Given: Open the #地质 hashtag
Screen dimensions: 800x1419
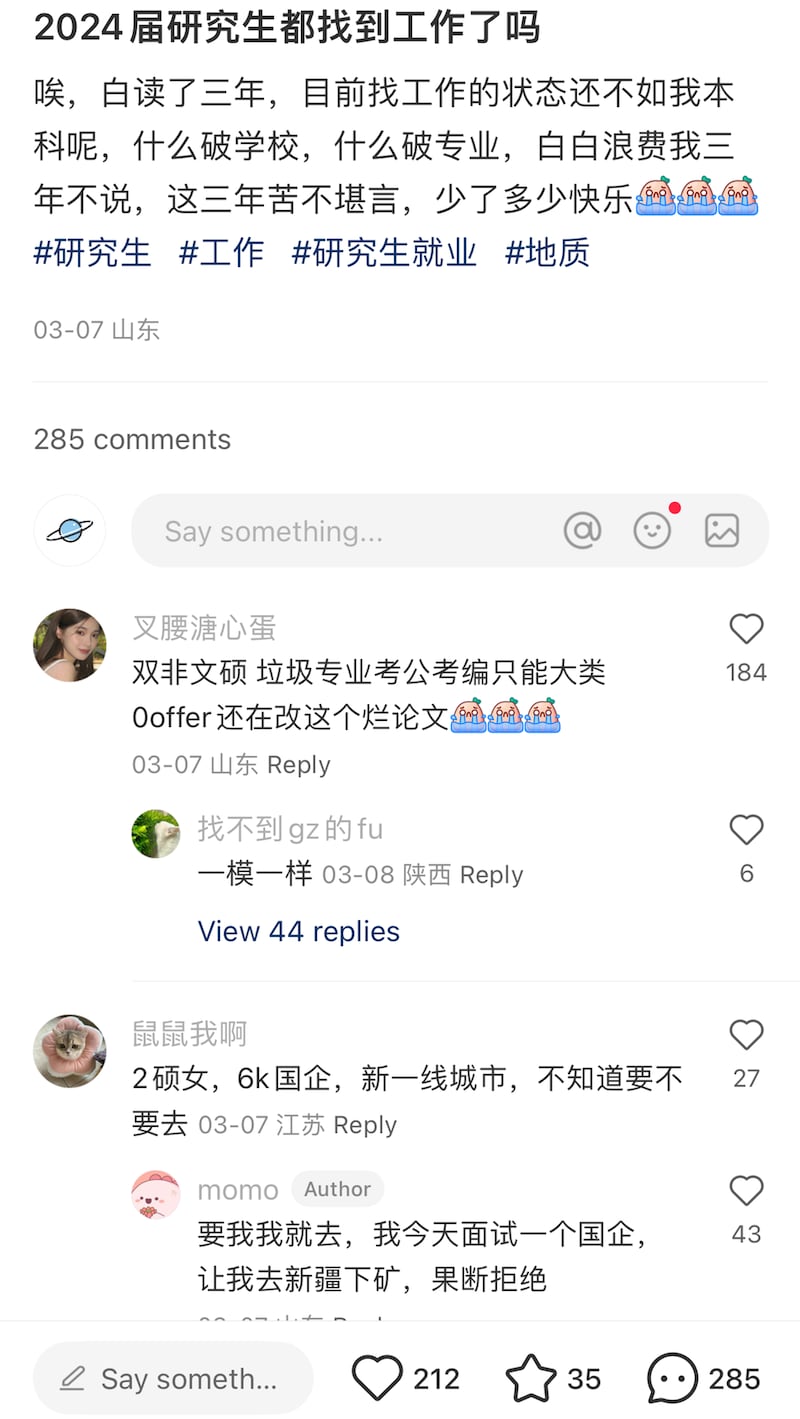Looking at the screenshot, I should [547, 253].
